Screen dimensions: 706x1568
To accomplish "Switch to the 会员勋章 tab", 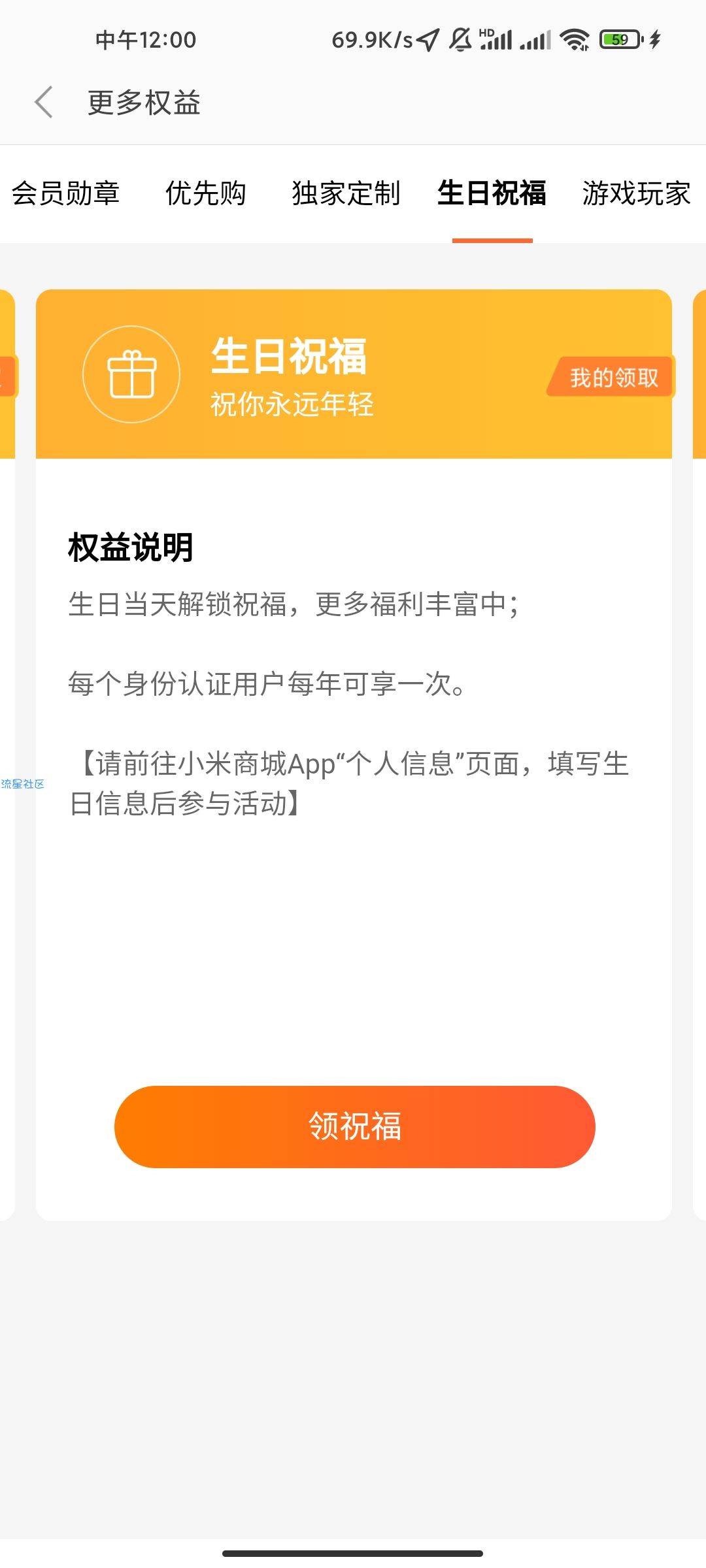I will [x=65, y=193].
